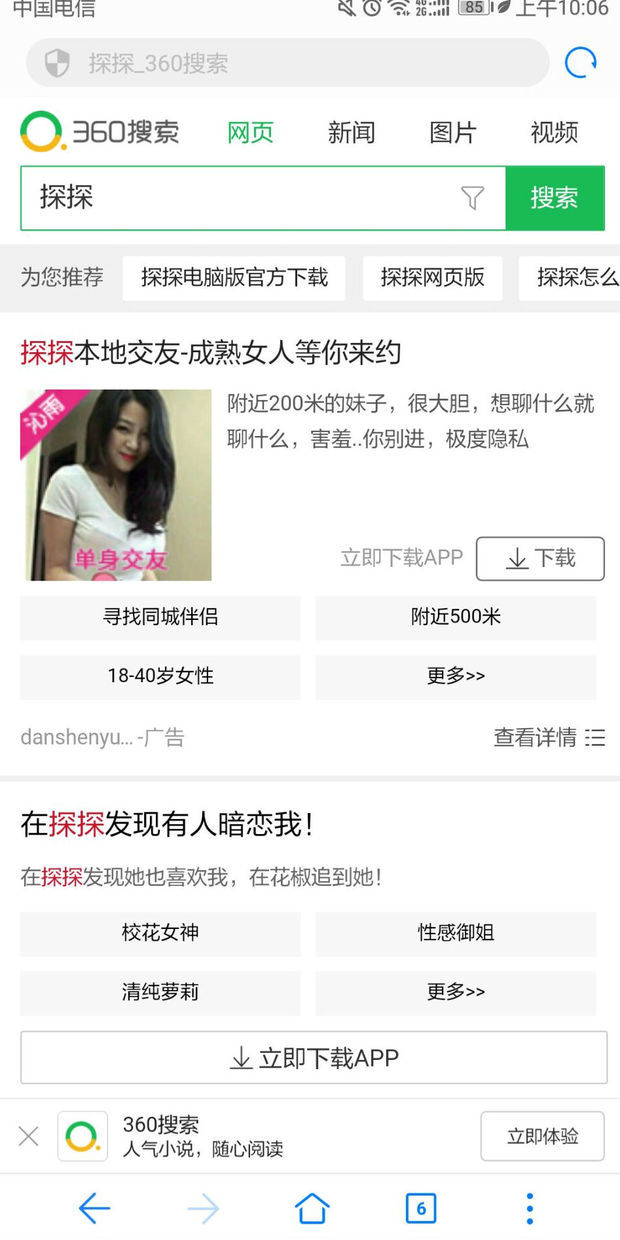
Task: Select the 探探网页版 suggestion chip
Action: tap(432, 278)
